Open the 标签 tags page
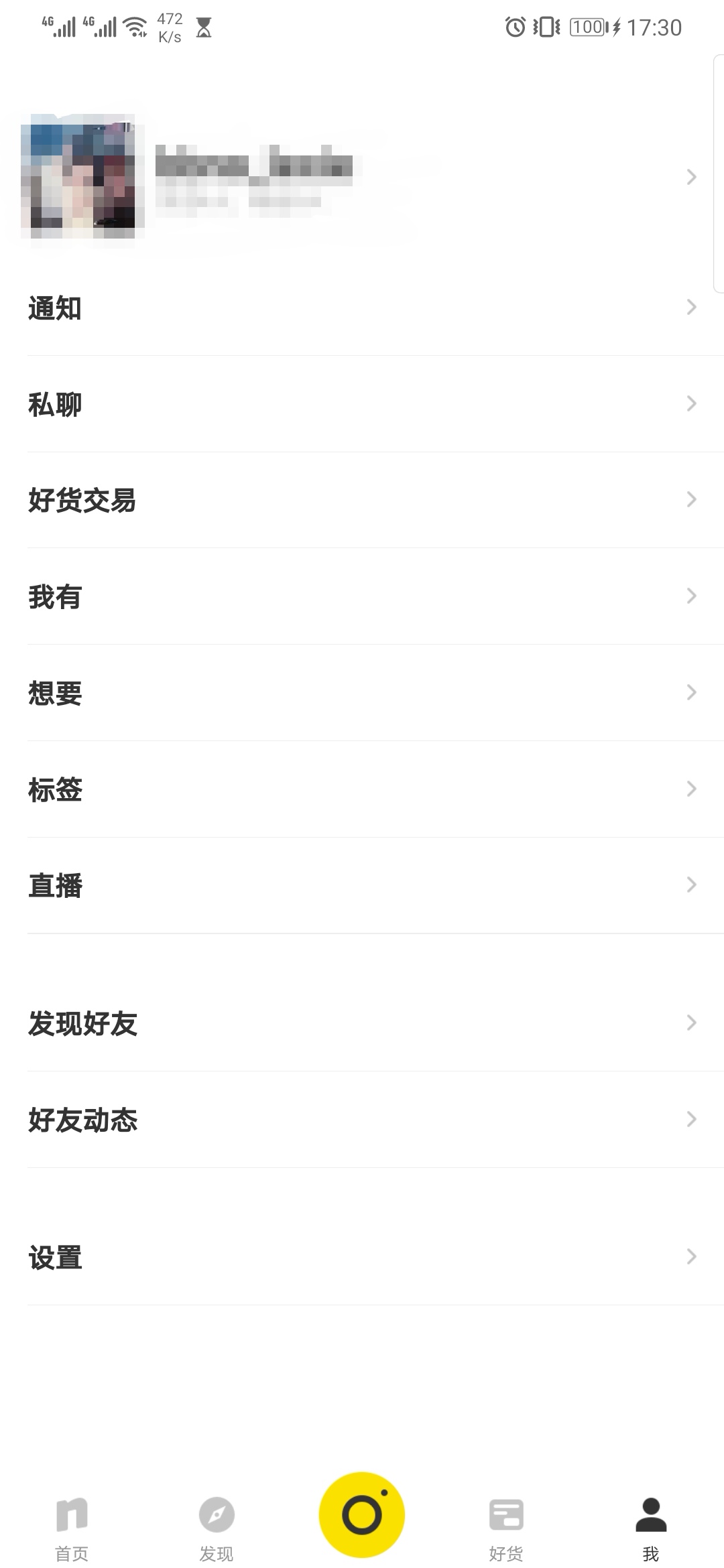 (56, 790)
